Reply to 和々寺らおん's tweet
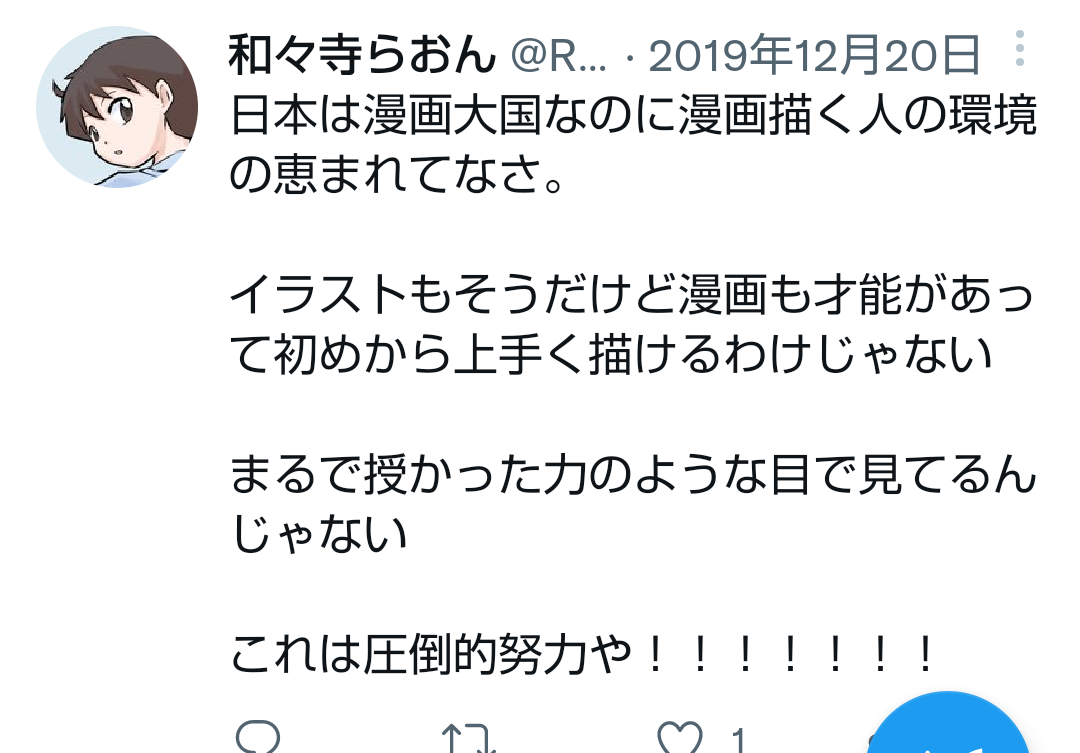Viewport: 1080px width, 753px height. pos(258,736)
